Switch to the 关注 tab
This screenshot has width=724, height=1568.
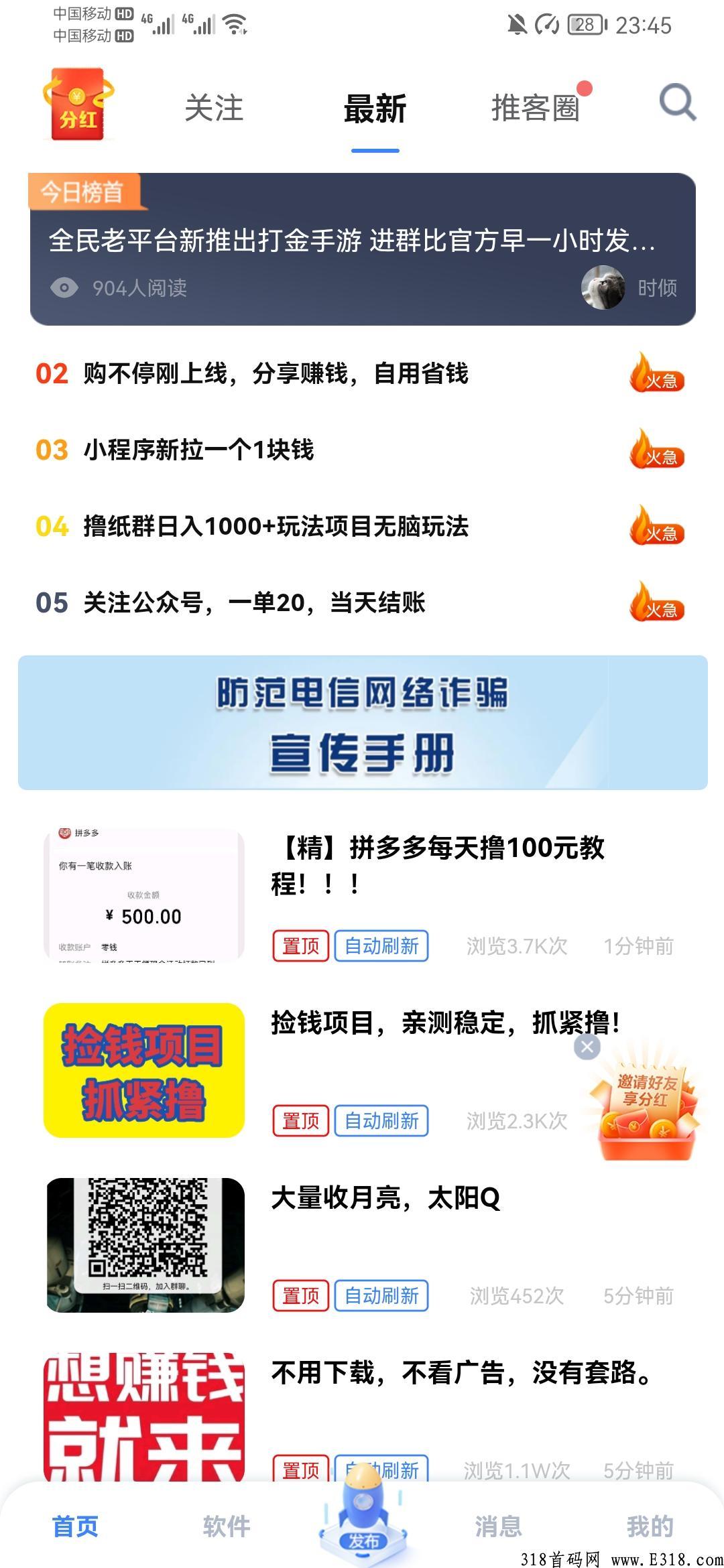coord(214,109)
